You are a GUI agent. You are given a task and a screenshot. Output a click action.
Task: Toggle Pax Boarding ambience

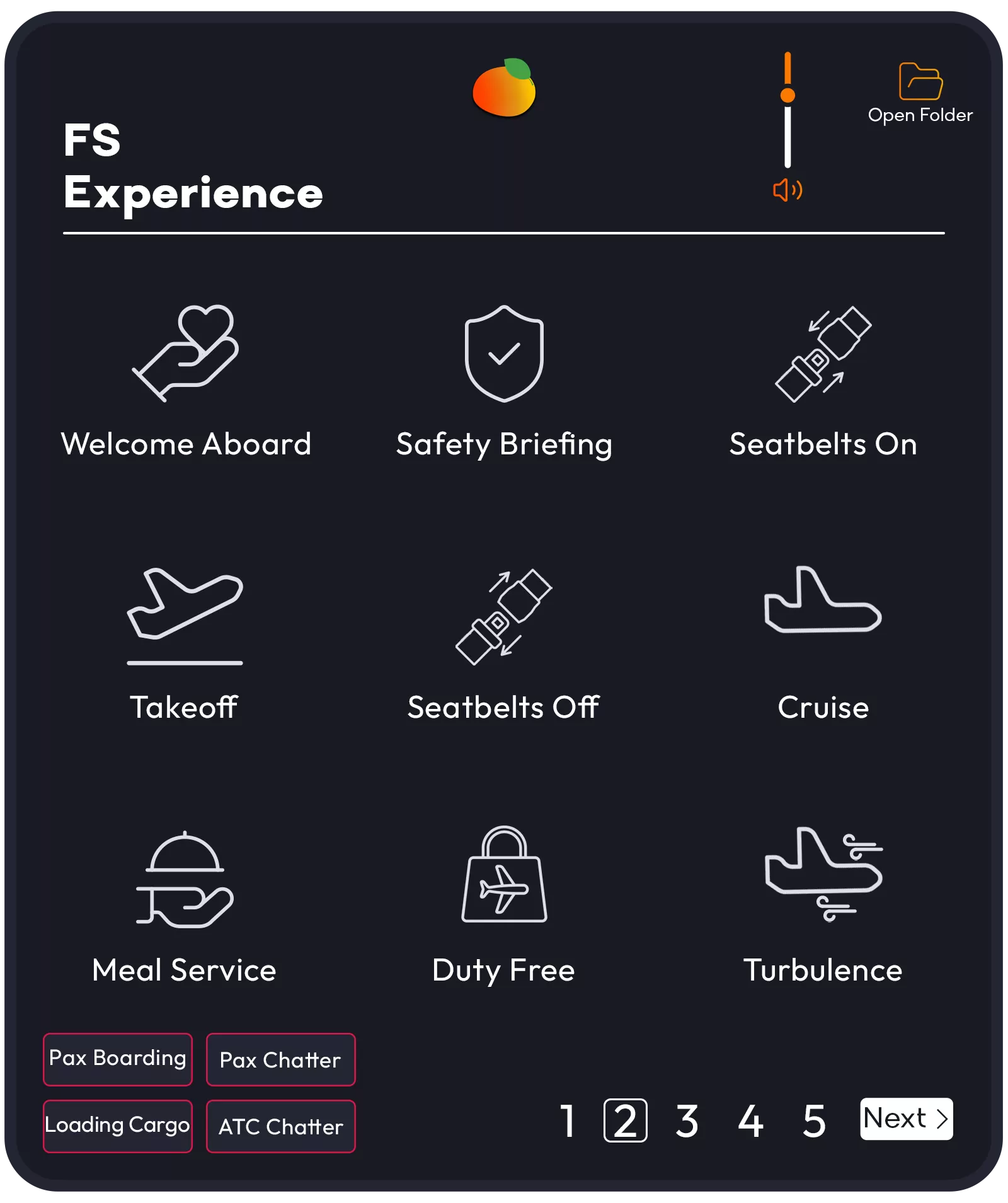click(118, 1059)
